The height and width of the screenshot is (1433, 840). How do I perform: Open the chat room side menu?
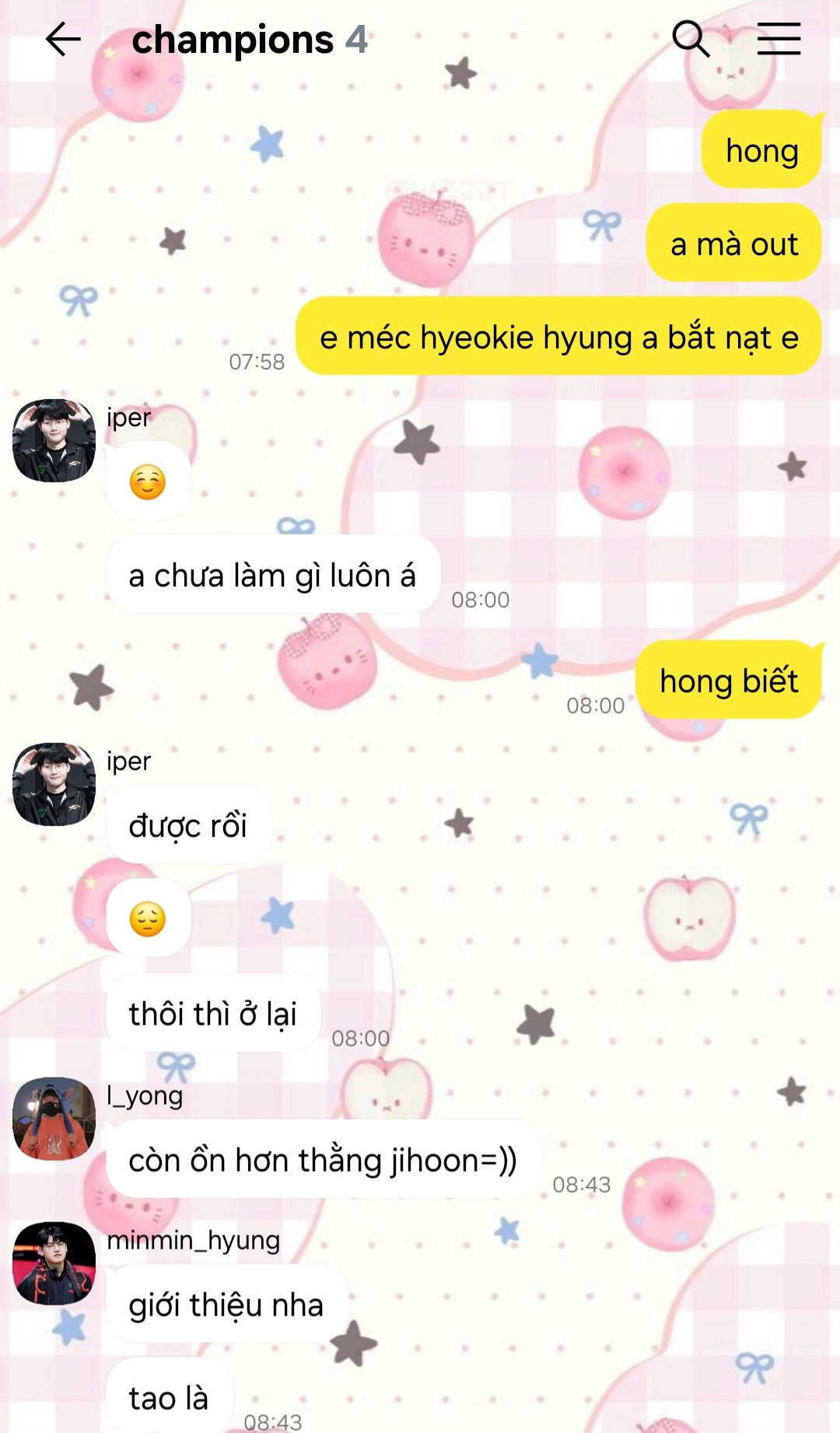coord(779,39)
